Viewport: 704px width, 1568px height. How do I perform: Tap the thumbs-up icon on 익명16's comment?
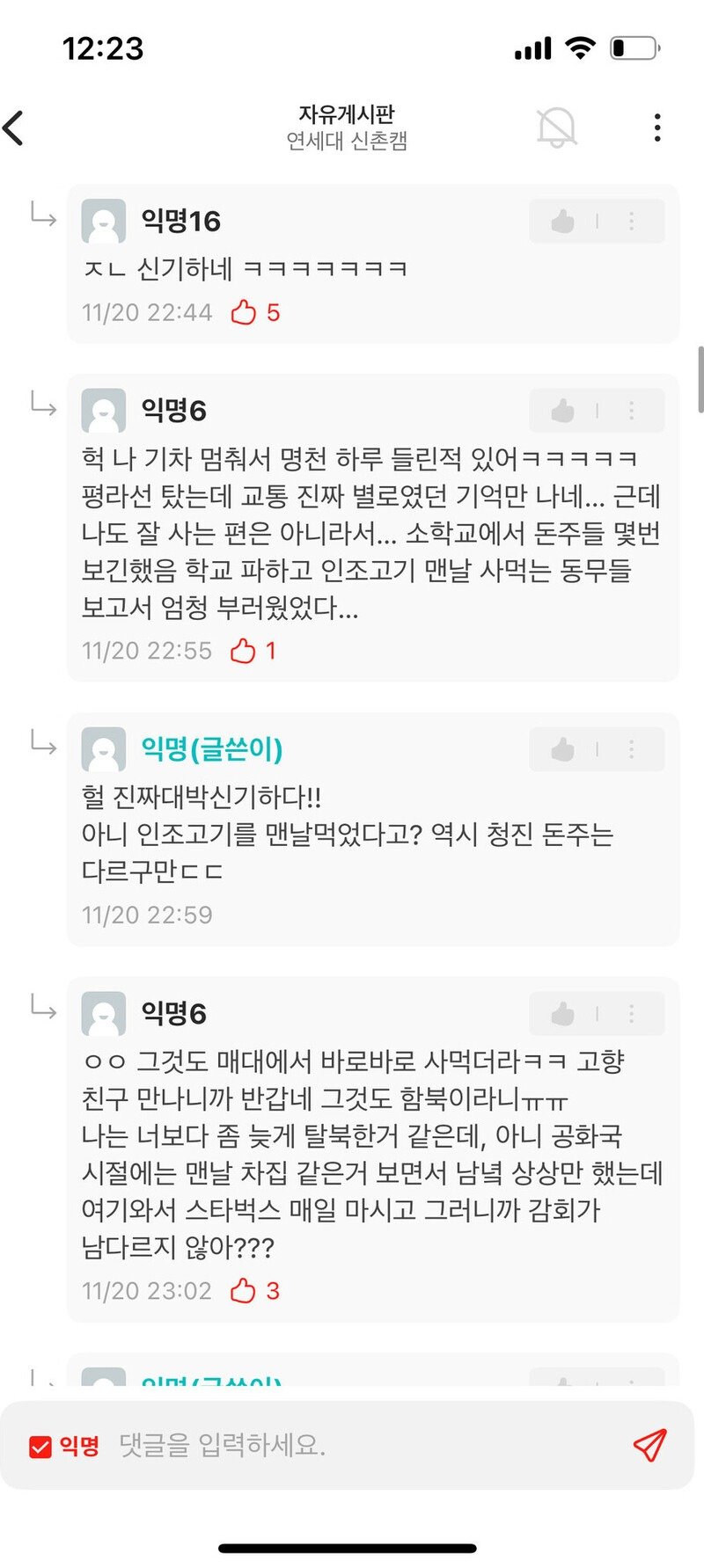point(562,222)
